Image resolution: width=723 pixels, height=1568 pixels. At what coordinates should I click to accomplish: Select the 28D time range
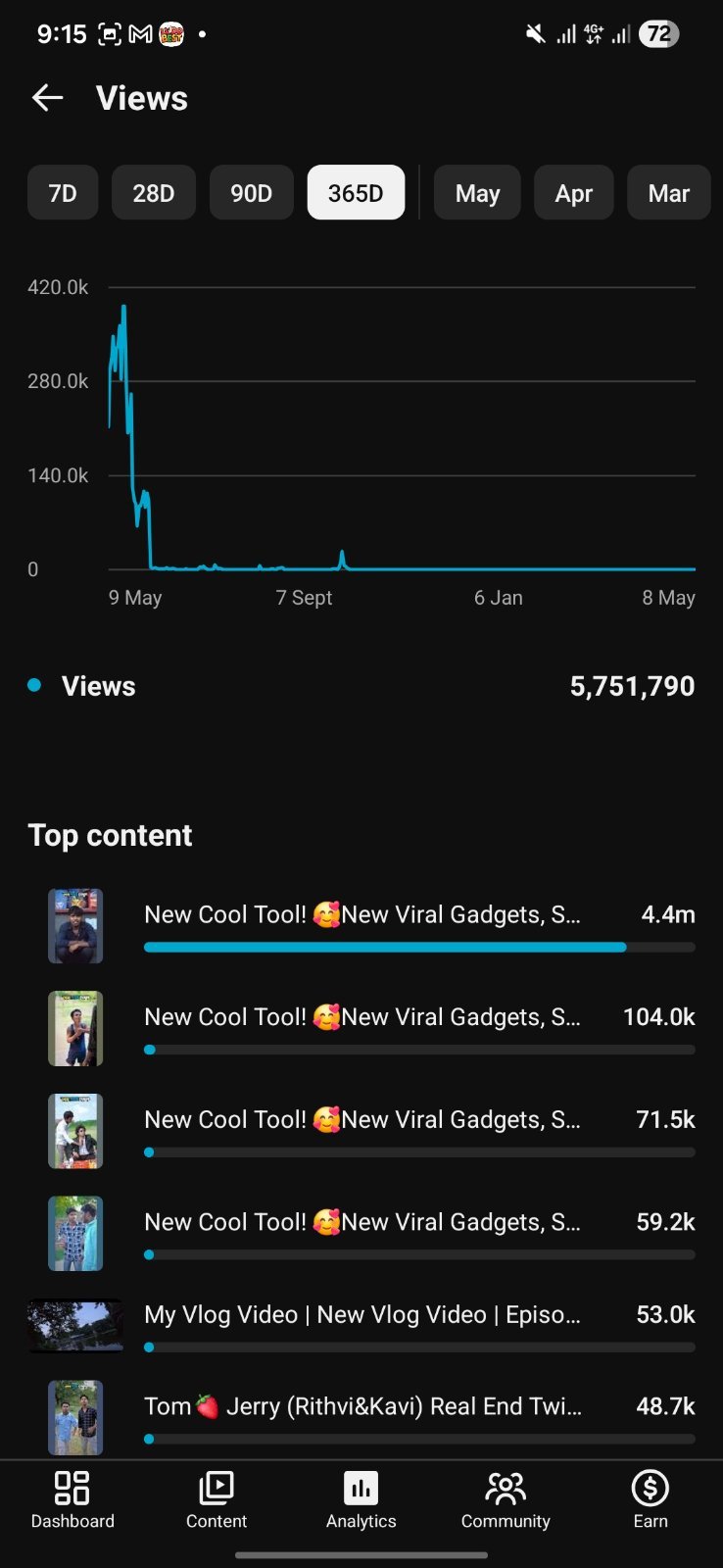coord(154,193)
